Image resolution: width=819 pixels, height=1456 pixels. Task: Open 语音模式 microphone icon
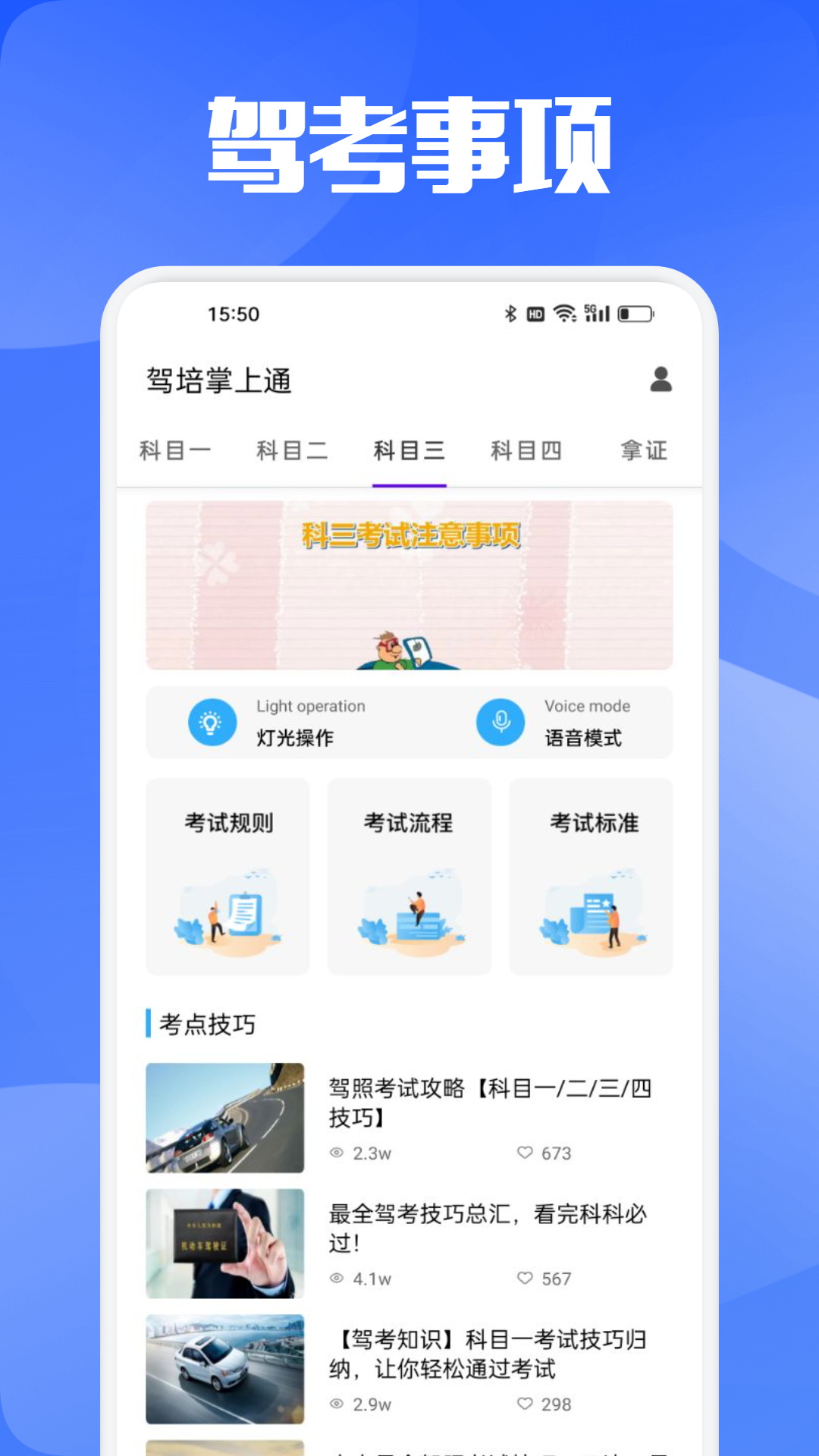click(500, 723)
